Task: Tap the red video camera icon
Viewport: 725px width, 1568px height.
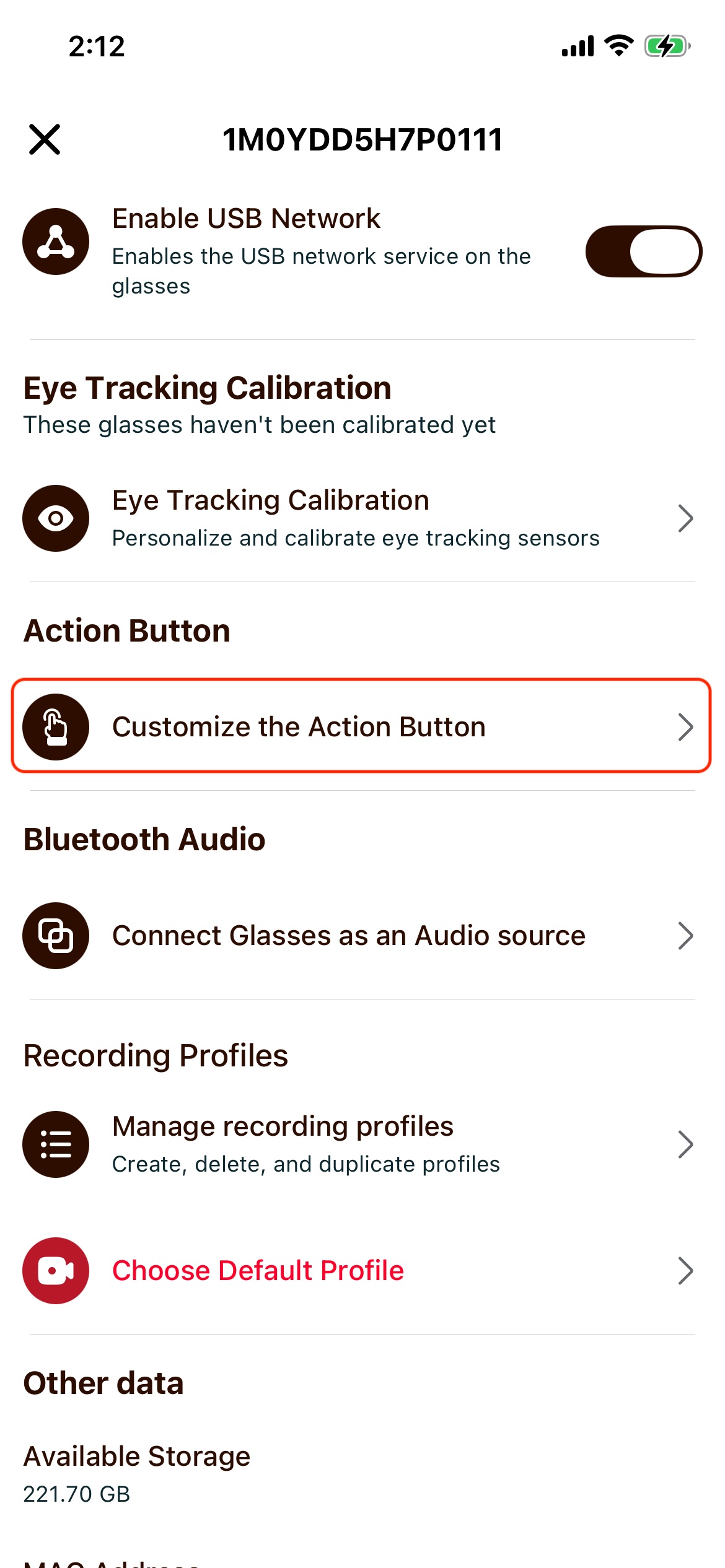Action: pyautogui.click(x=55, y=1271)
